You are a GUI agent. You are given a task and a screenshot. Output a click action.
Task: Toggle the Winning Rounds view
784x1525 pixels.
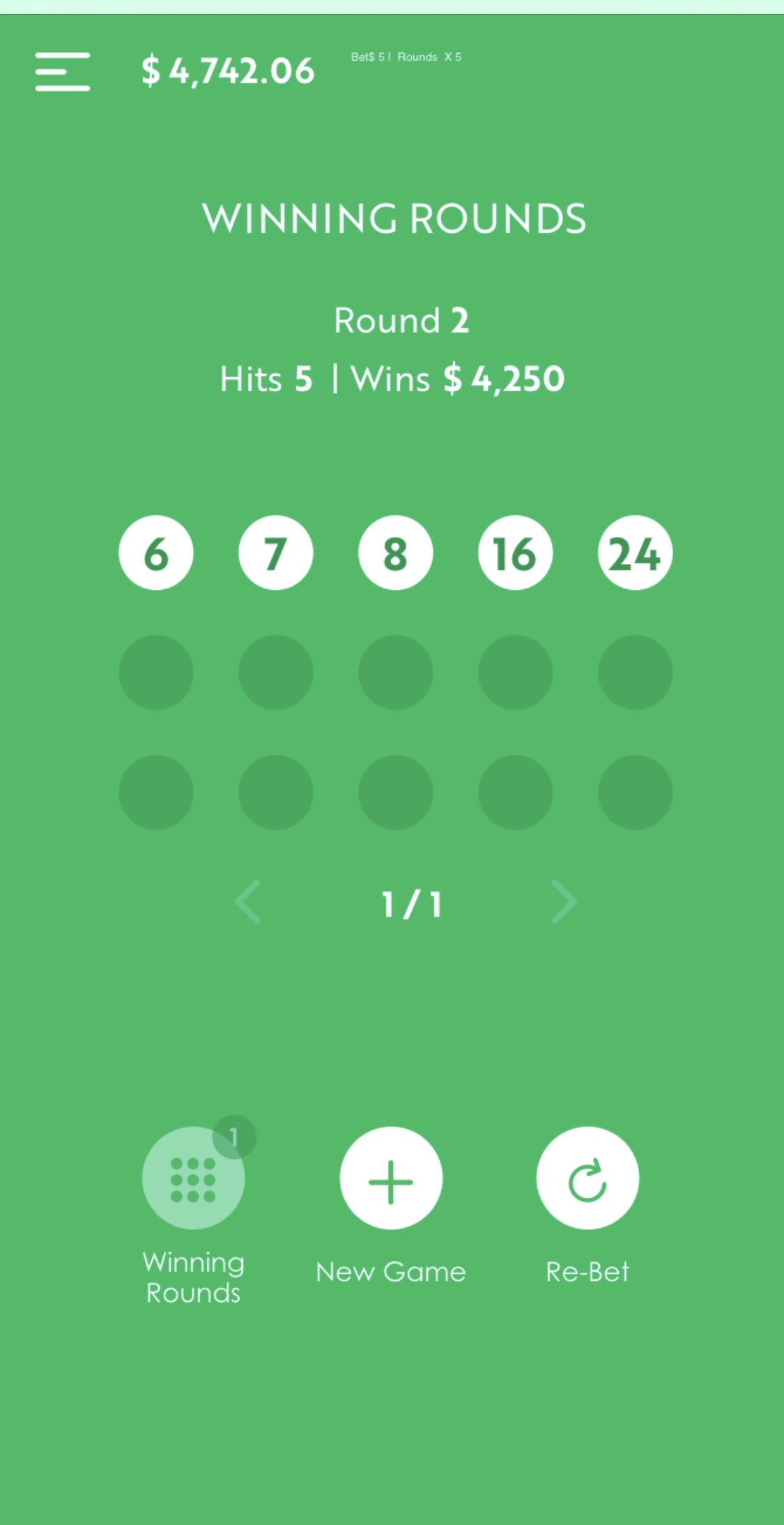(x=194, y=1178)
